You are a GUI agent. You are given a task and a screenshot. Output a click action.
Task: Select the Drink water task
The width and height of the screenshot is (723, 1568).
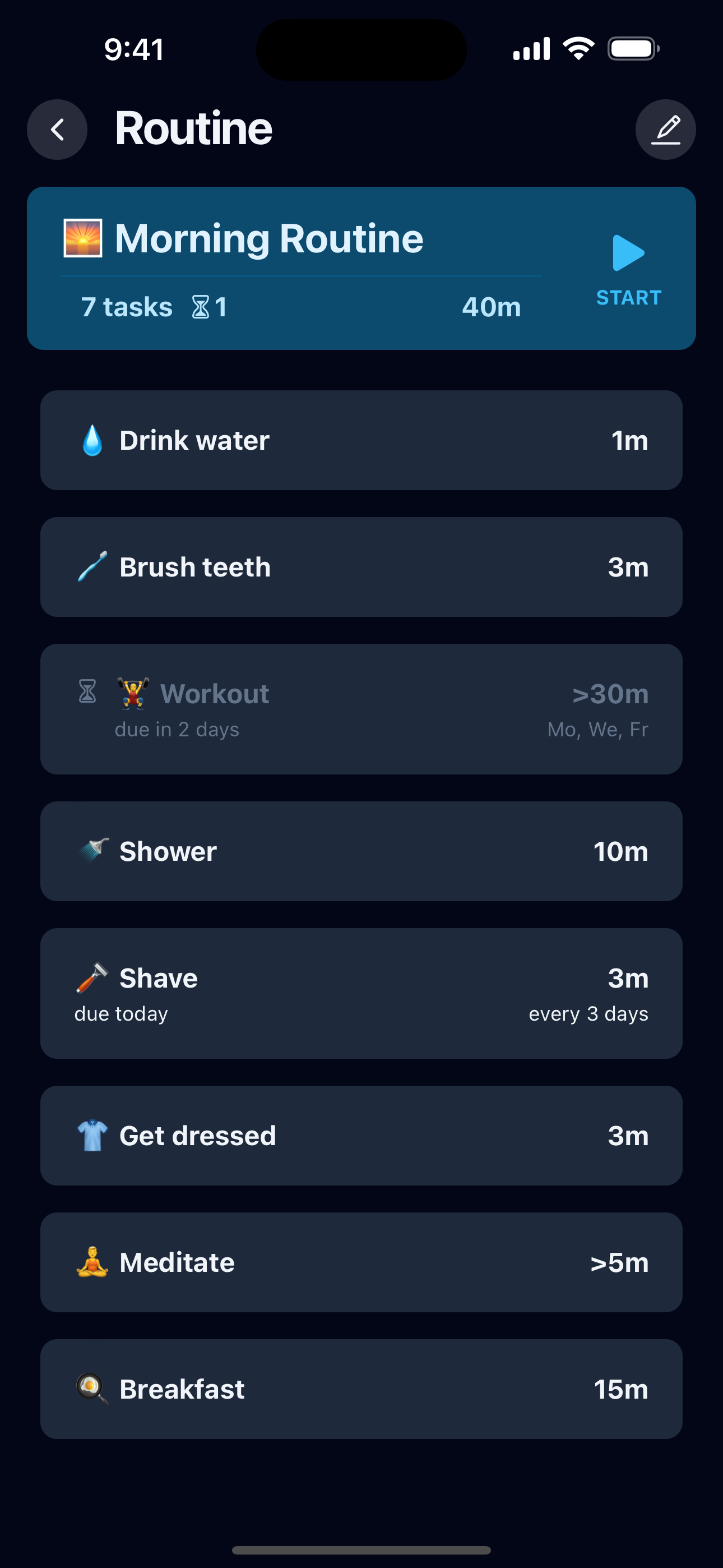[361, 440]
